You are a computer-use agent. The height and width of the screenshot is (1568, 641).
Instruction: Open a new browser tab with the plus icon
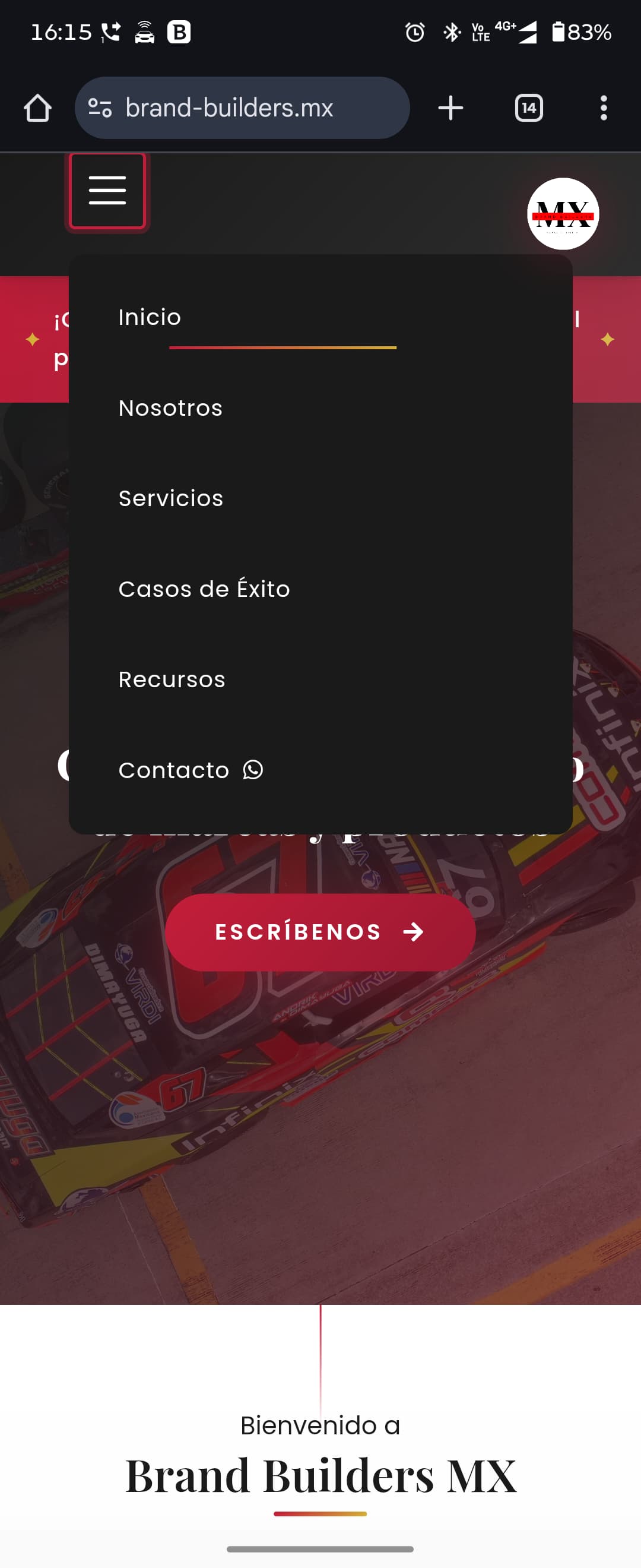pyautogui.click(x=450, y=108)
